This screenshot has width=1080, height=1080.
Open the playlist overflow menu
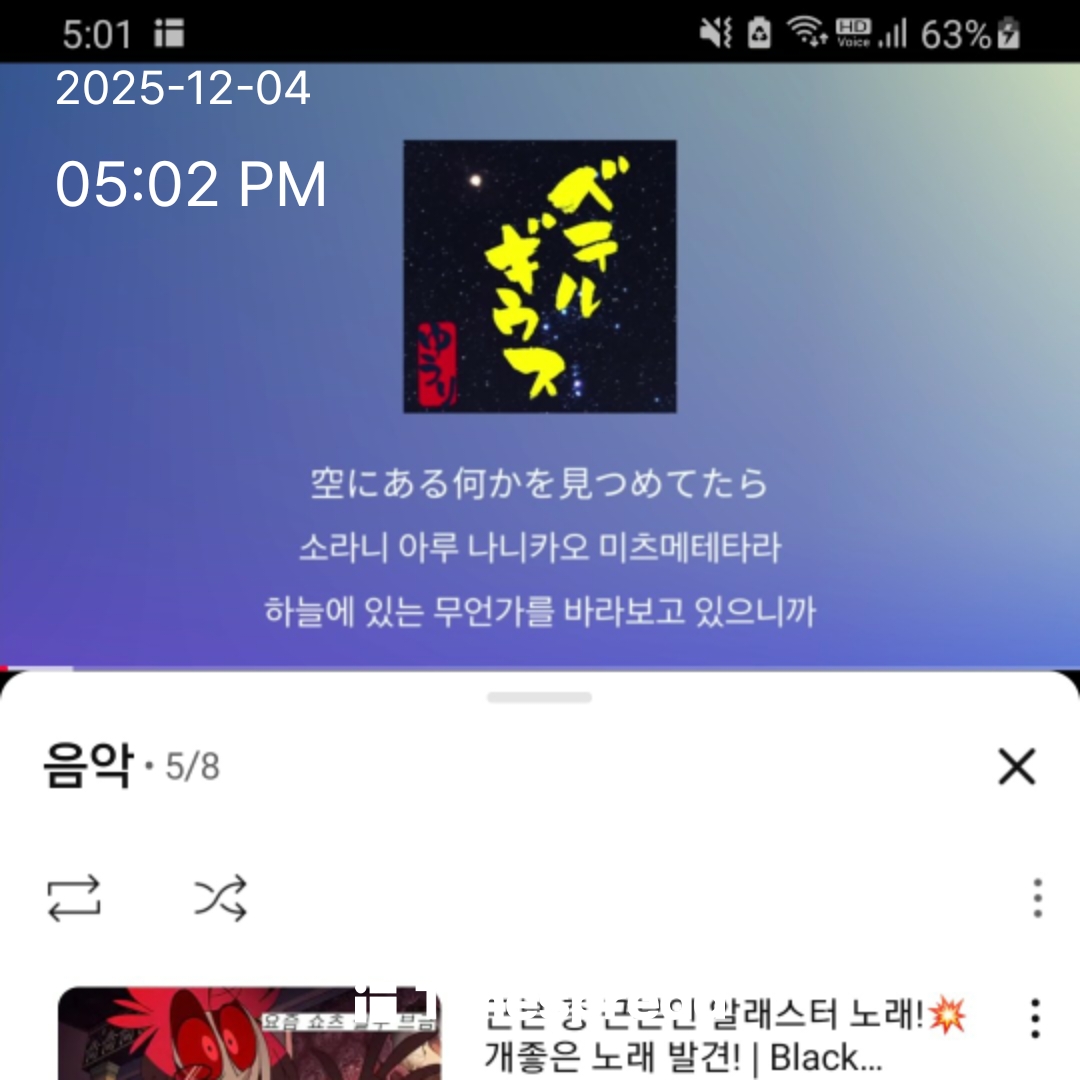pos(1037,898)
